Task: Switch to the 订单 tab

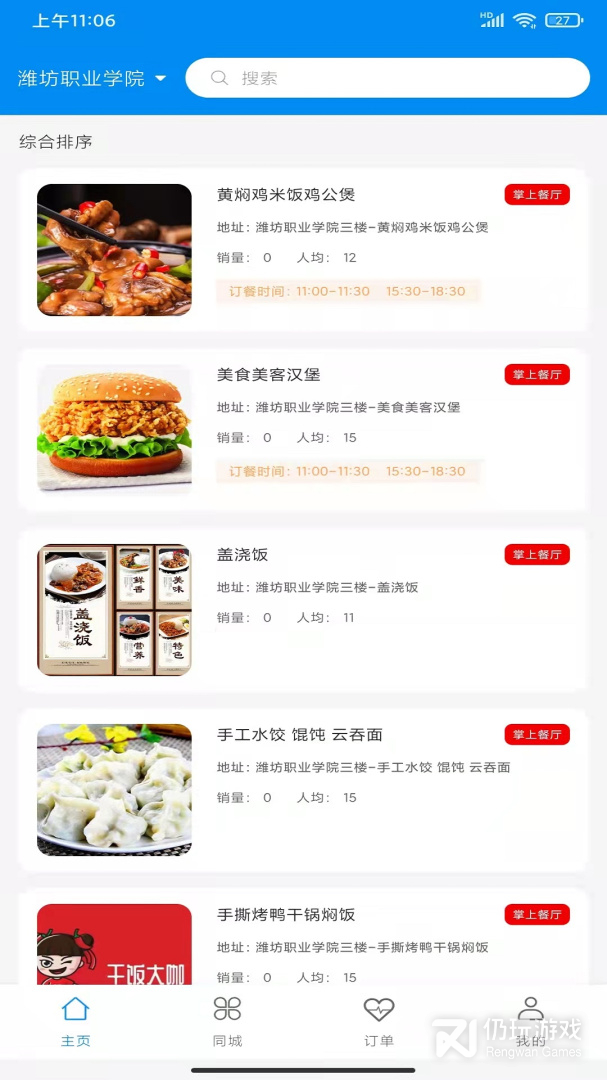Action: (x=379, y=1022)
